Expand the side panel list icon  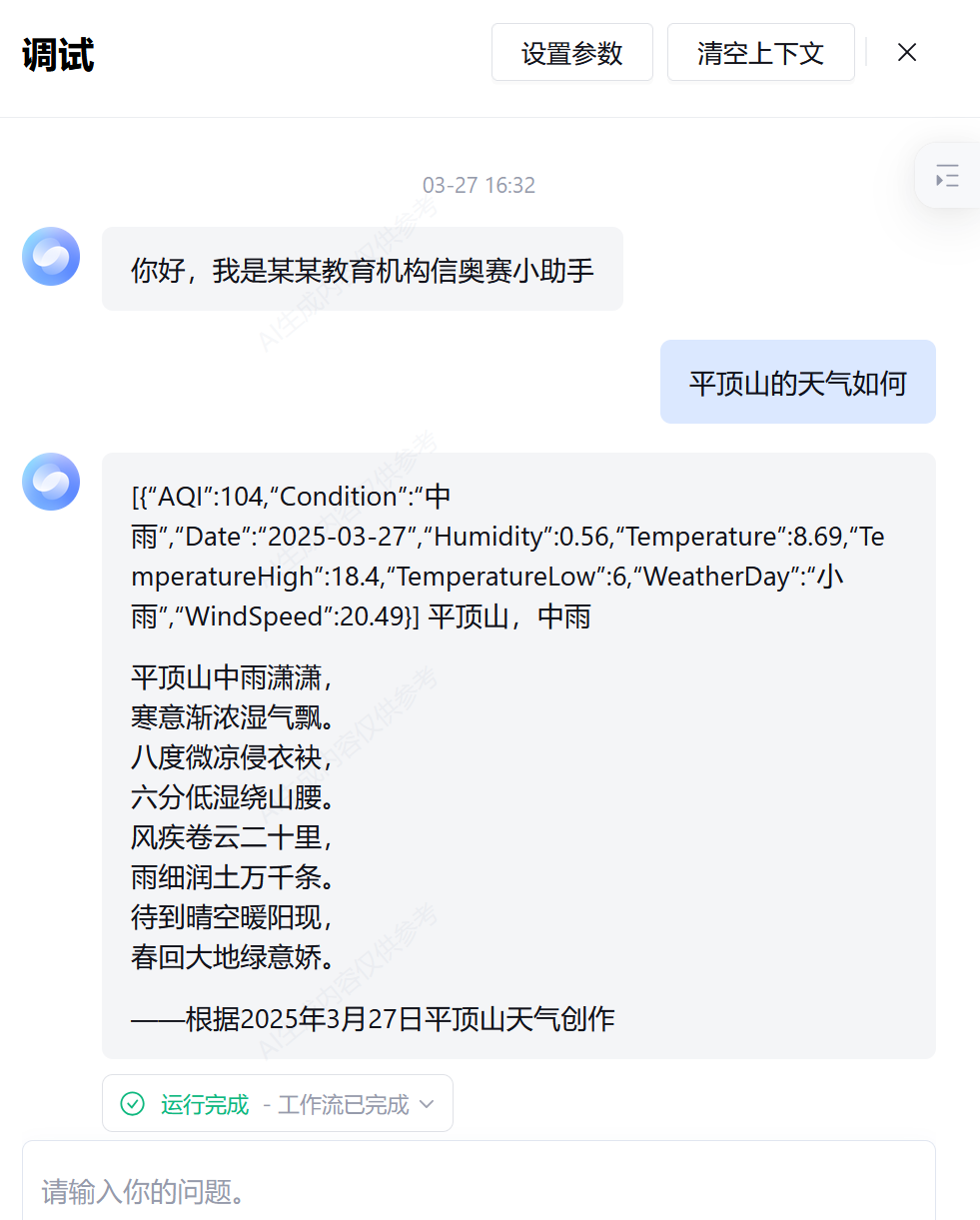tap(947, 177)
